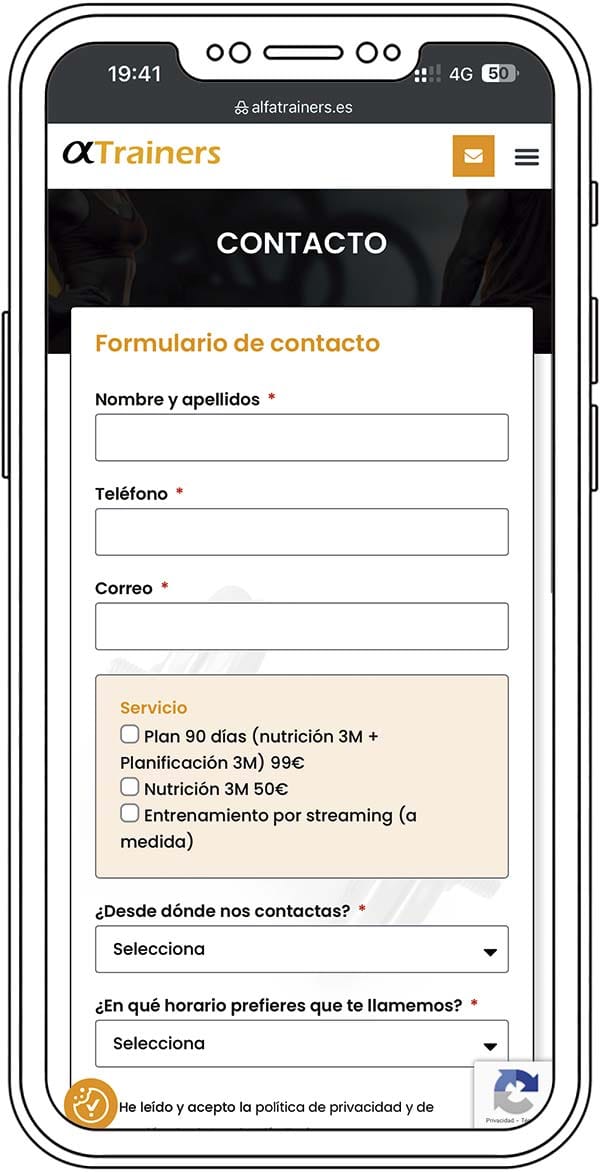Open the hamburger navigation menu
Viewport: 600px width, 1172px height.
click(527, 157)
